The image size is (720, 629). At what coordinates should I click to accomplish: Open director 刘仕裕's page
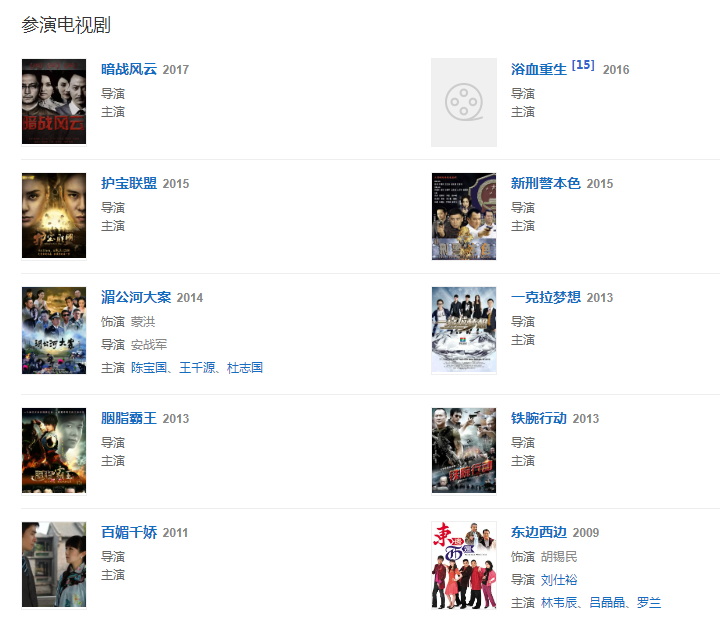tap(559, 580)
